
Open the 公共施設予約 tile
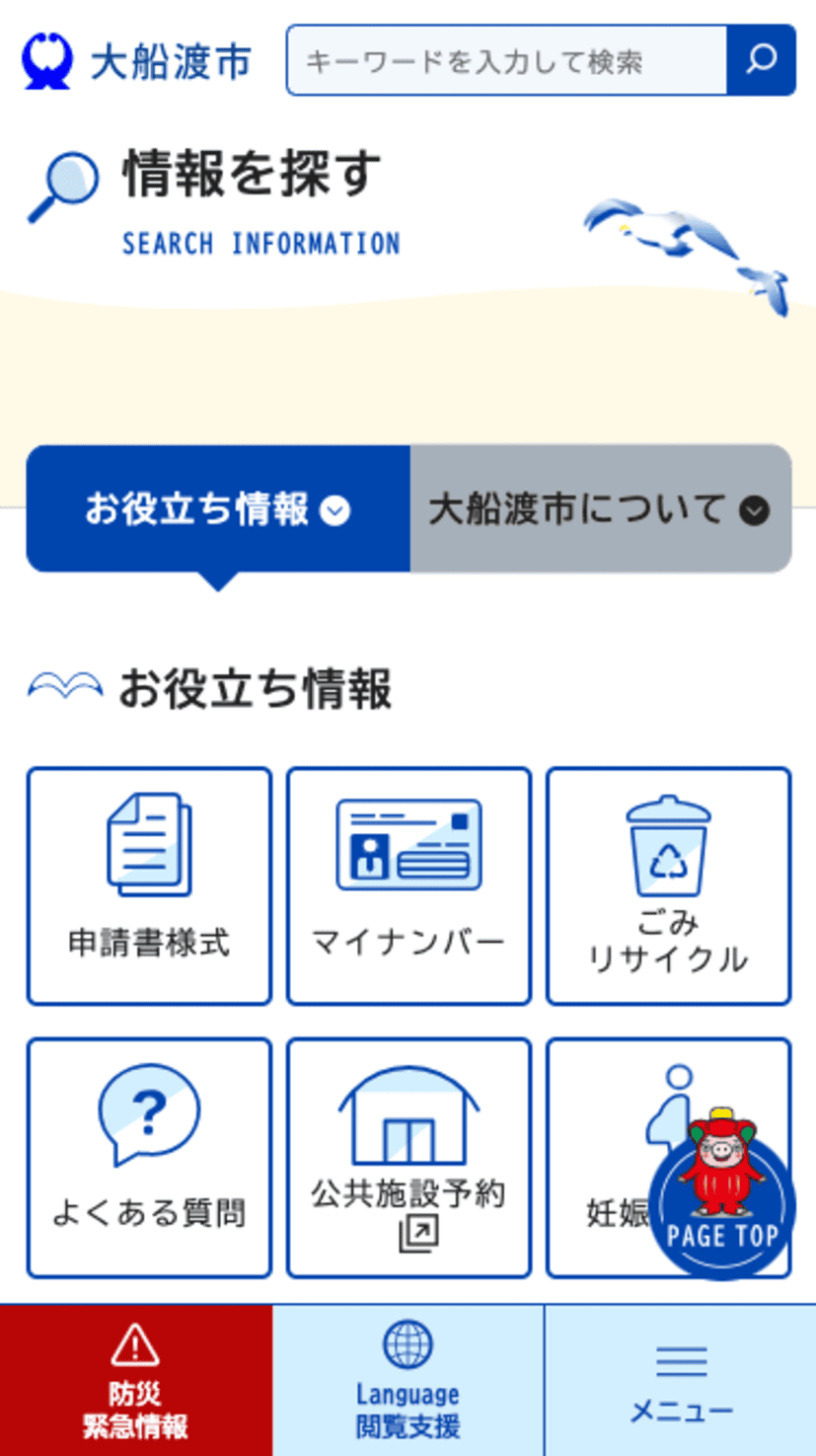(408, 1157)
